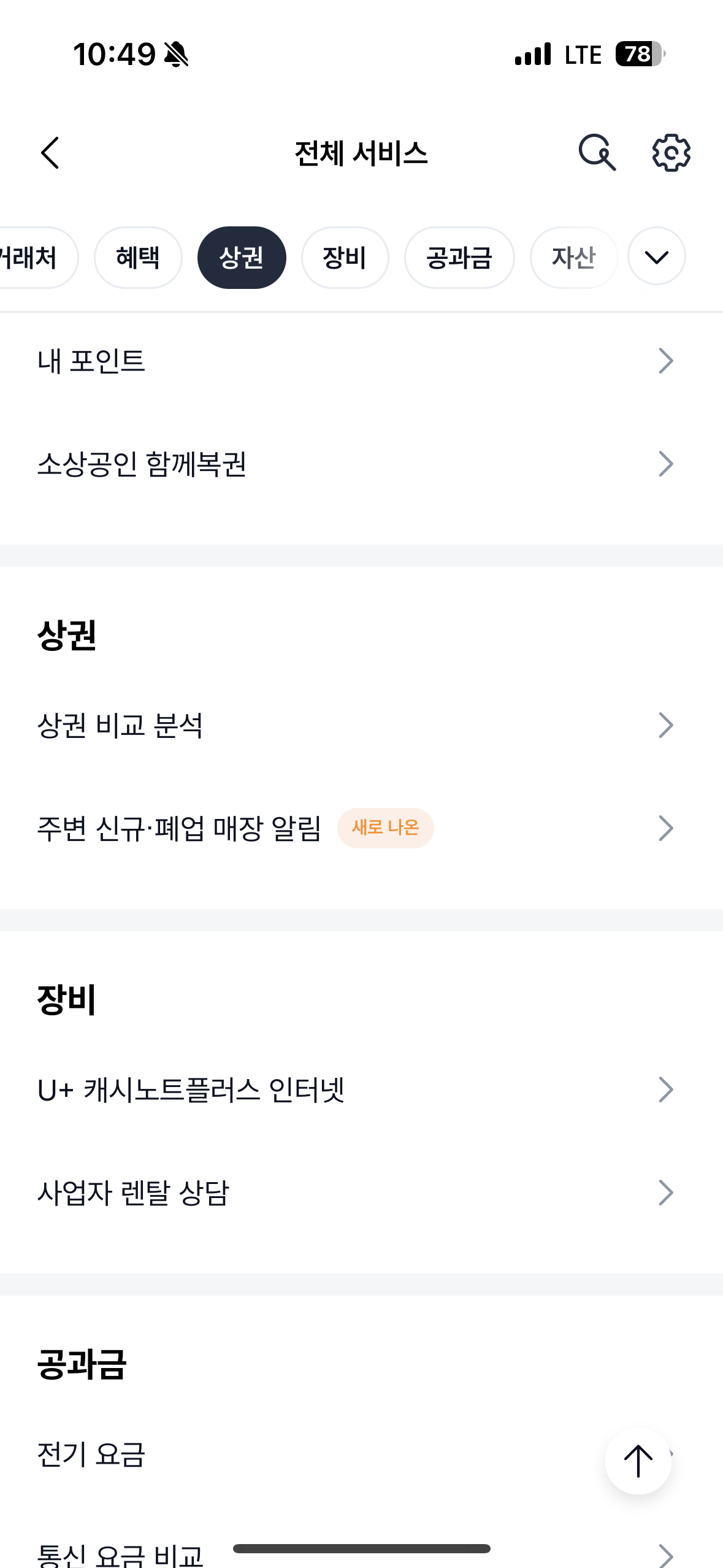
Task: Select the partially visible 거래처 chip
Action: (36, 258)
